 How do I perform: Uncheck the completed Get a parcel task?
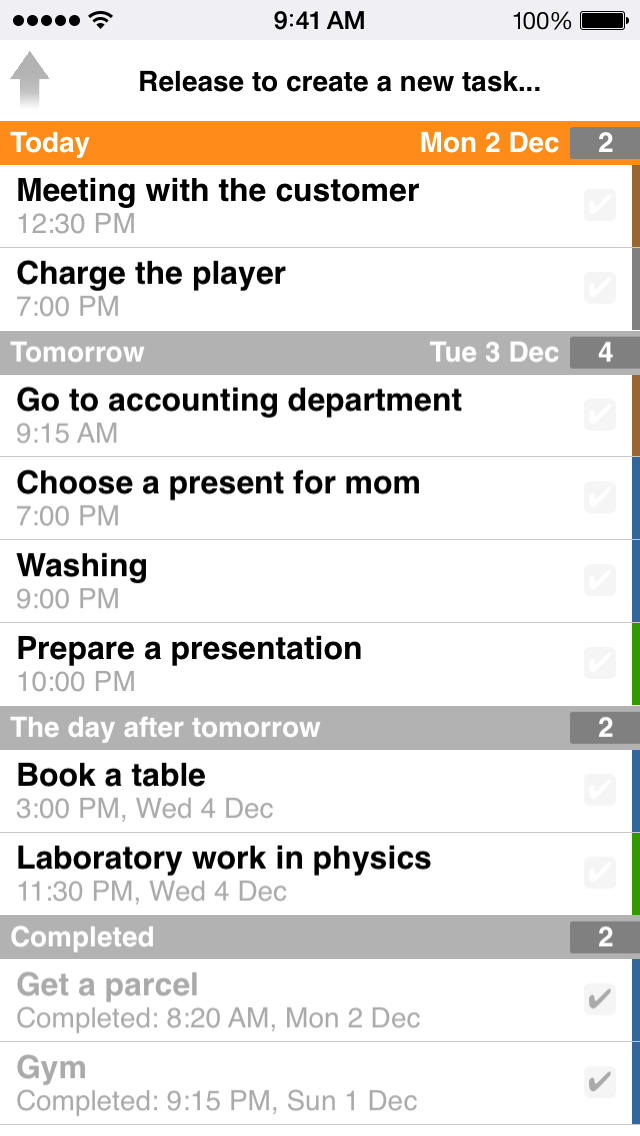600,999
